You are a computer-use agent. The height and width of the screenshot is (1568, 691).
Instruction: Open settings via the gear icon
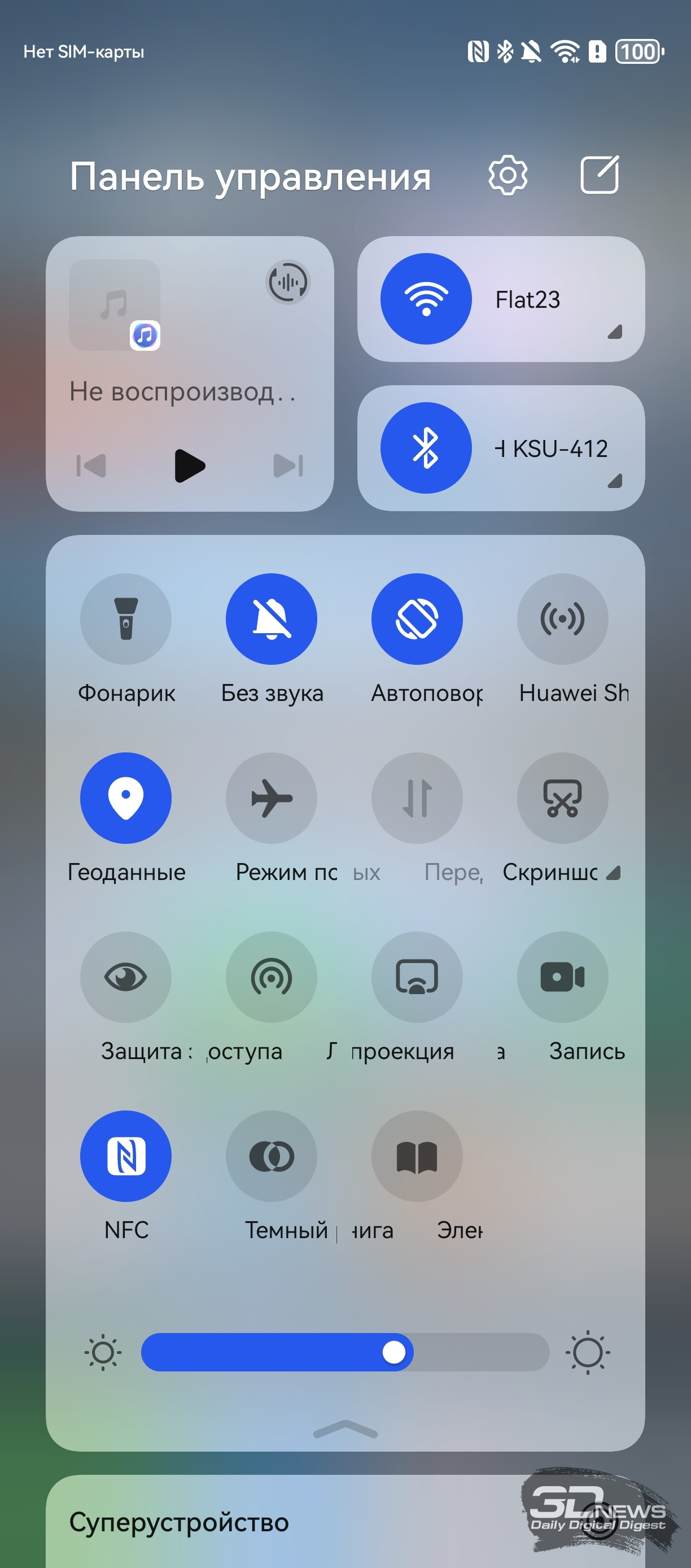tap(508, 175)
